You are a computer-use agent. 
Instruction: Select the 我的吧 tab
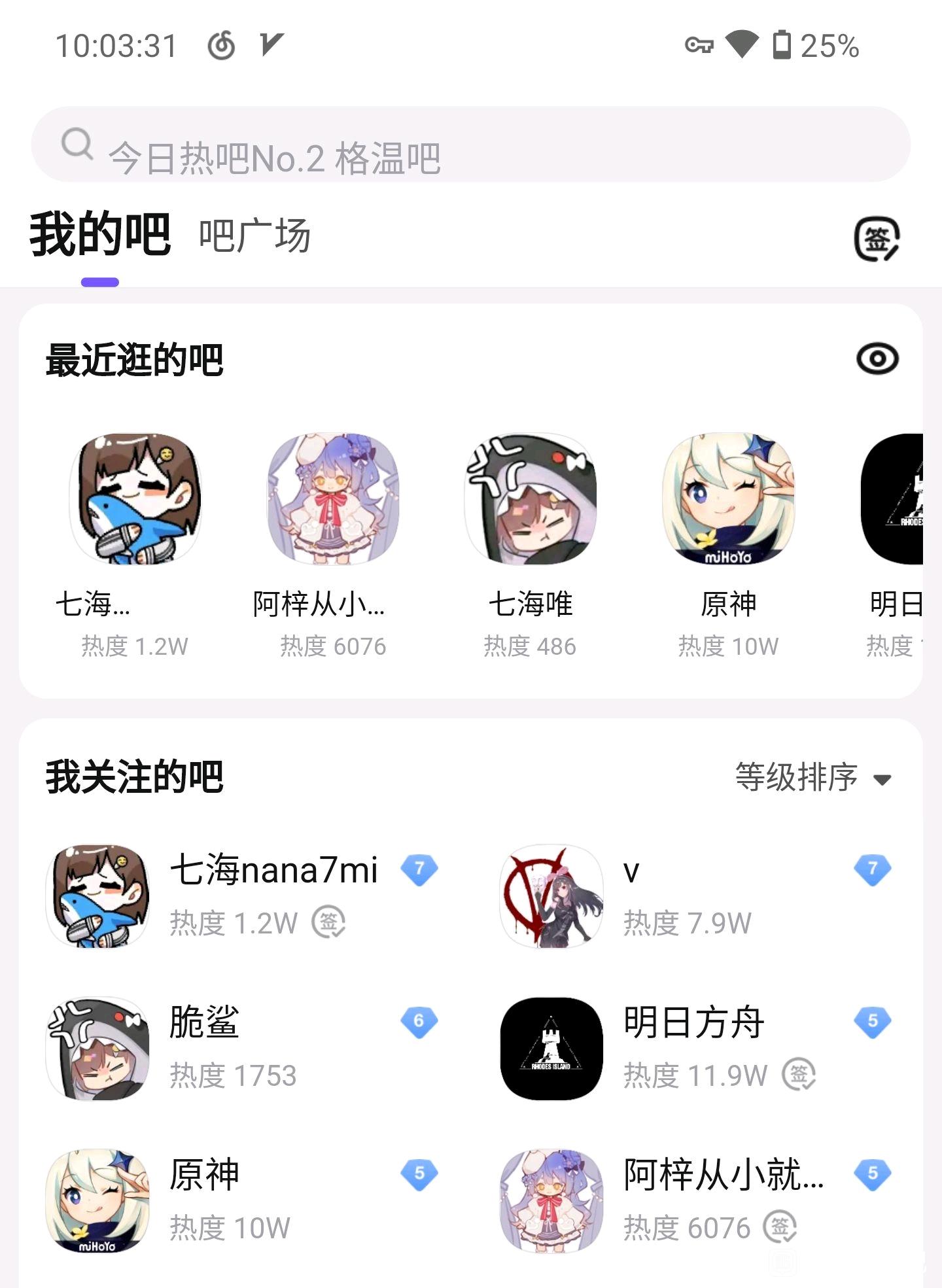point(100,234)
